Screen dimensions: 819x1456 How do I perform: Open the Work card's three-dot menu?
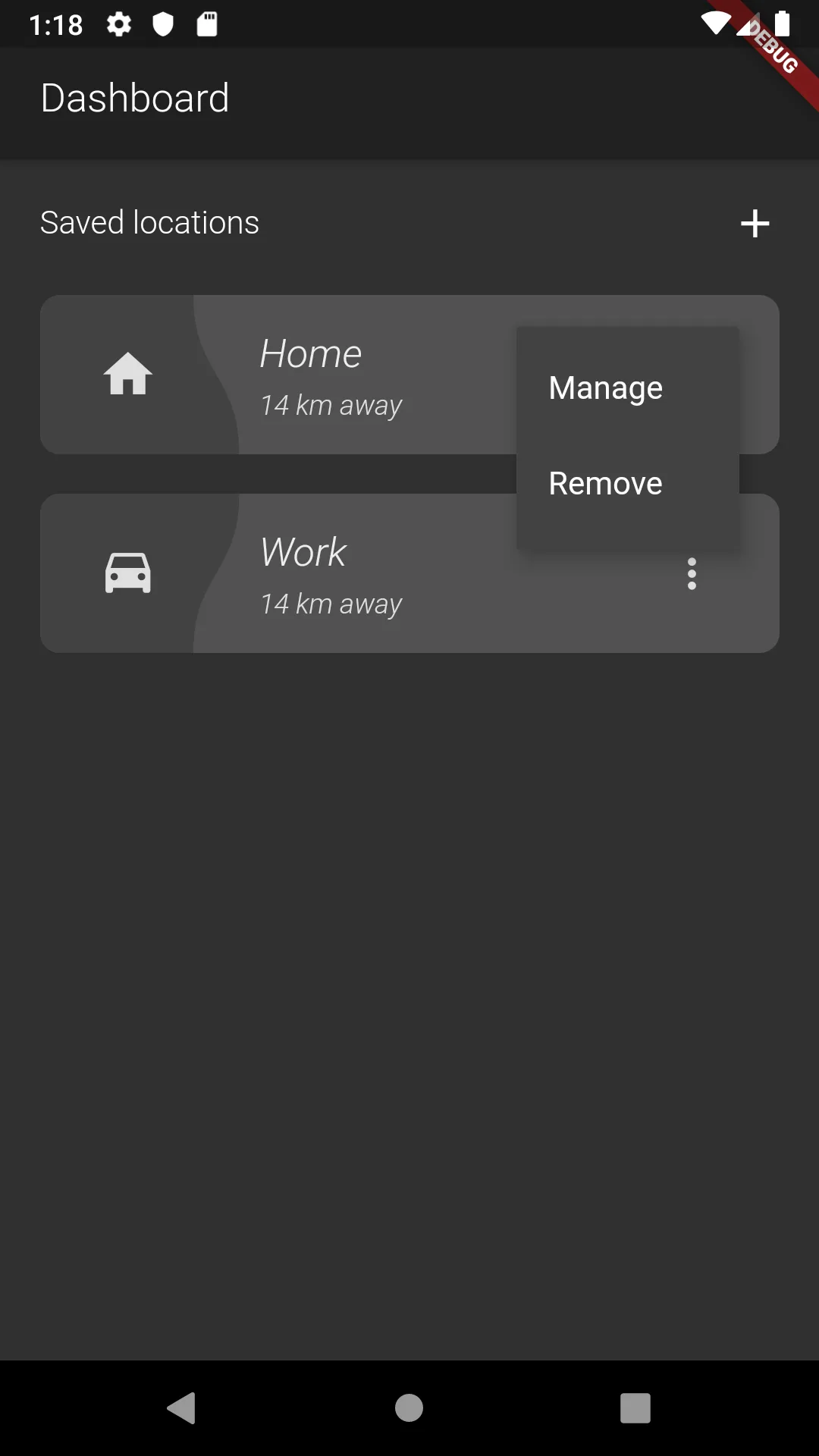tap(692, 574)
